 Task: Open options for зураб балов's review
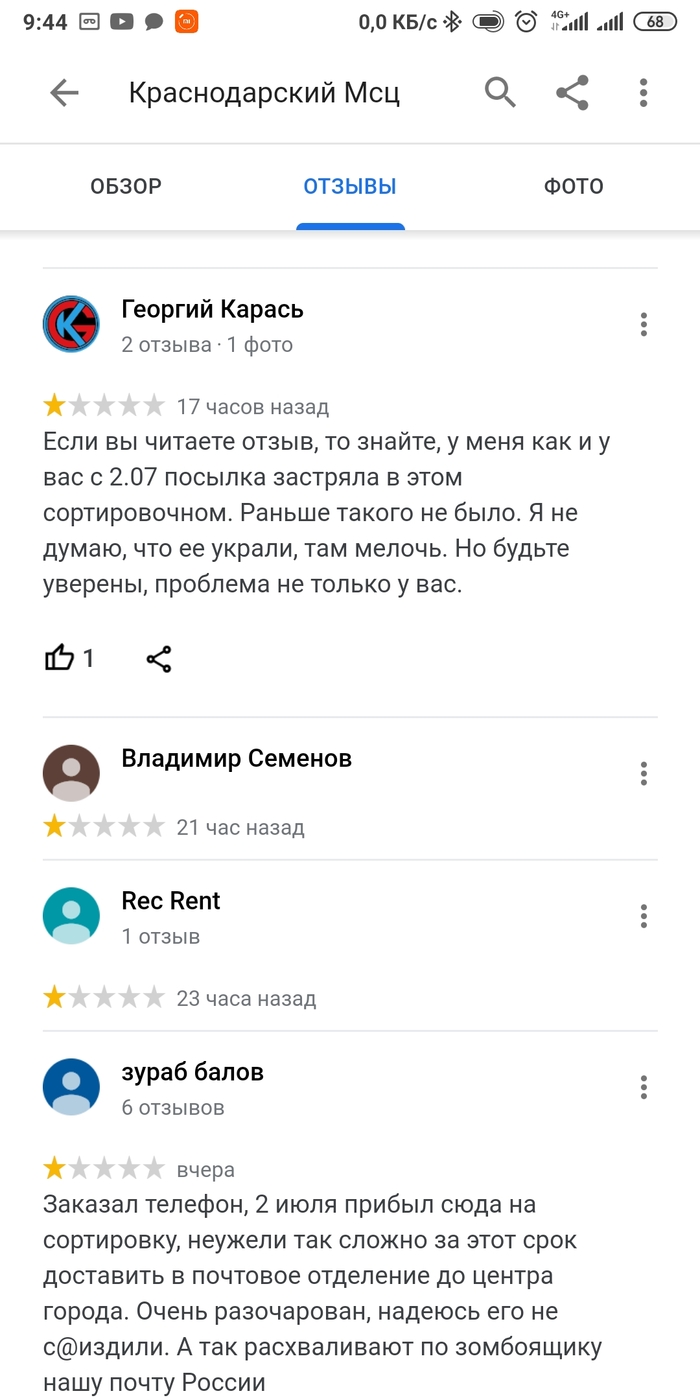(x=644, y=1087)
